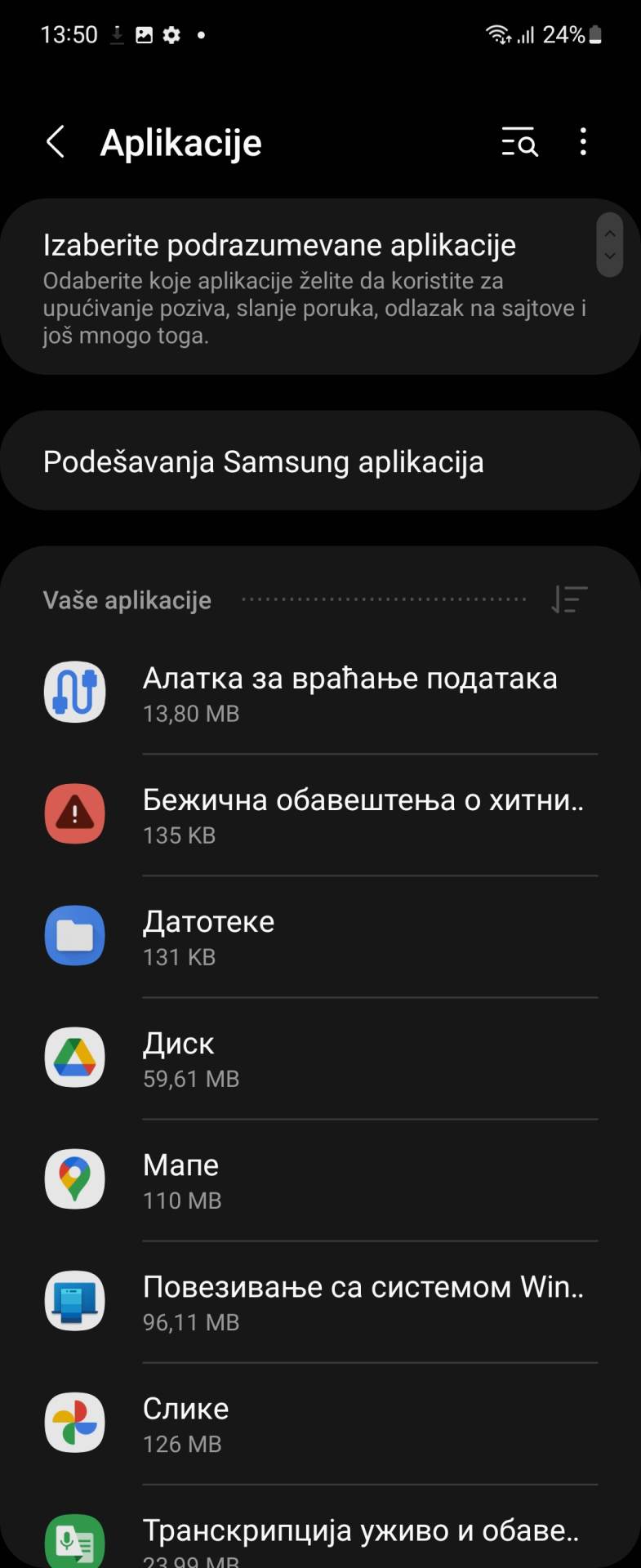Tap the dotted progress line beside Vaše aplikacije
Screen dimensions: 641x1568
pos(384,599)
